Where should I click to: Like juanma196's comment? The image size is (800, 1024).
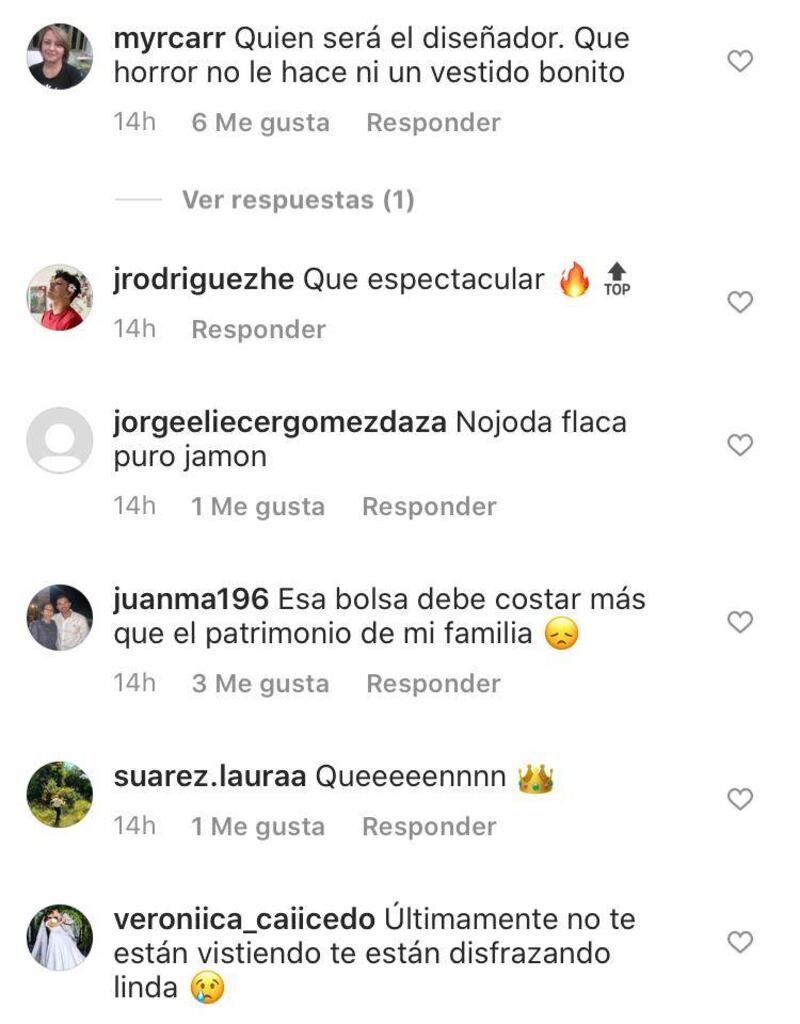coord(739,622)
